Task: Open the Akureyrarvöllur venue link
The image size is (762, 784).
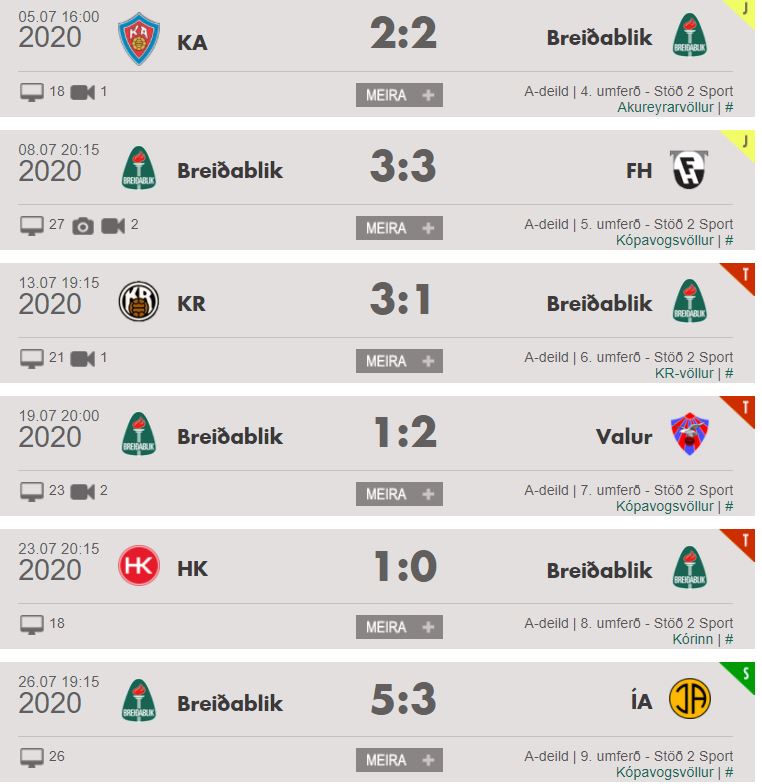Action: coord(665,108)
